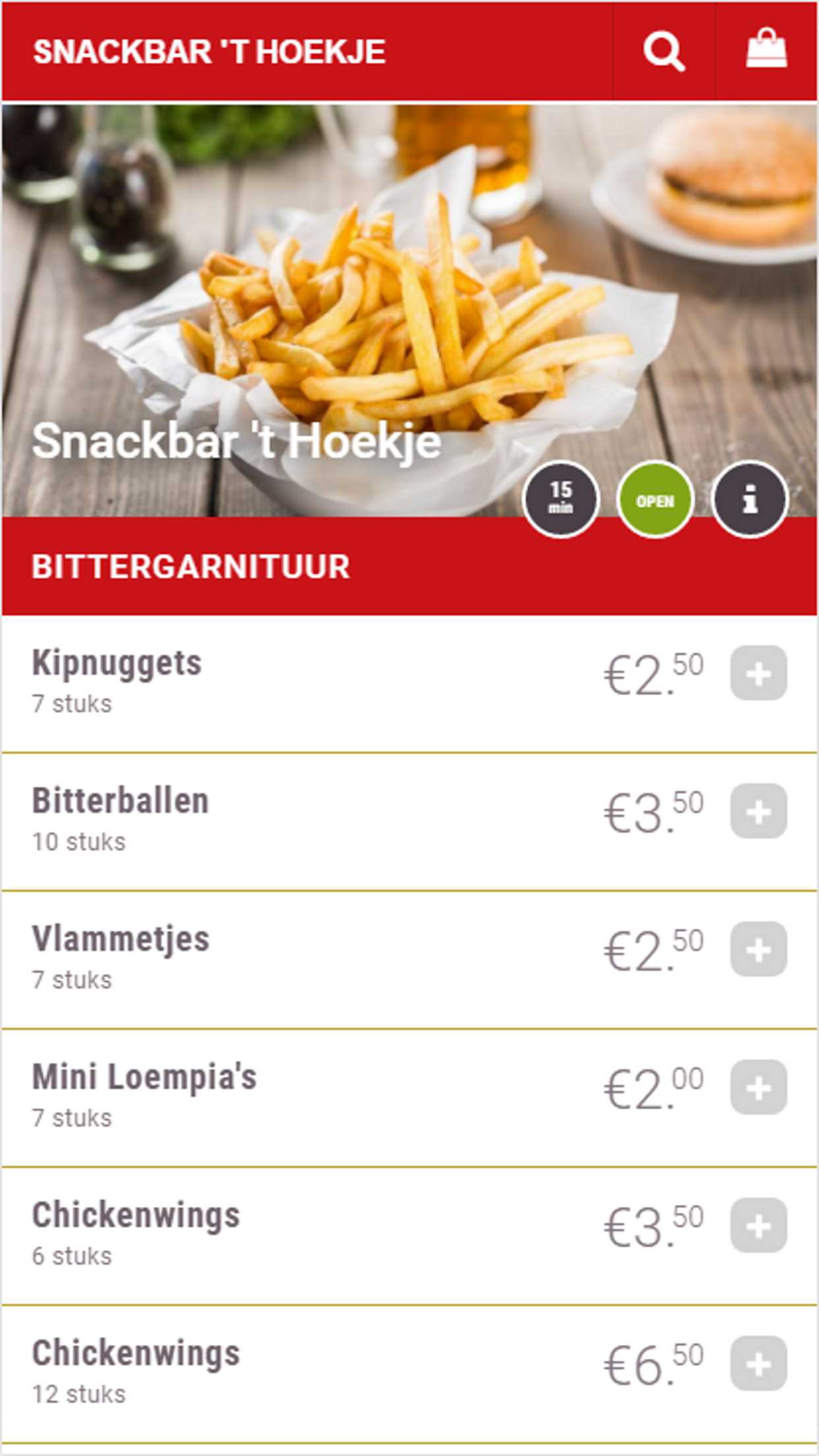
Task: Tap the Bittergarnituur category header
Action: coord(191,567)
